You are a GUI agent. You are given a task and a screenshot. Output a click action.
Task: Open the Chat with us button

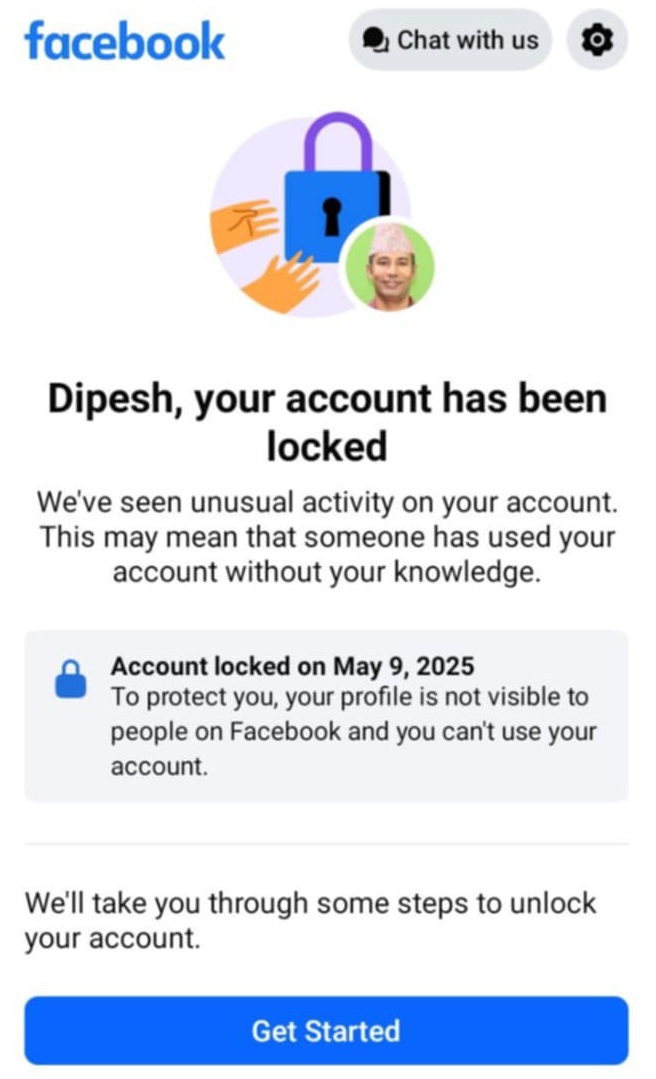(450, 40)
